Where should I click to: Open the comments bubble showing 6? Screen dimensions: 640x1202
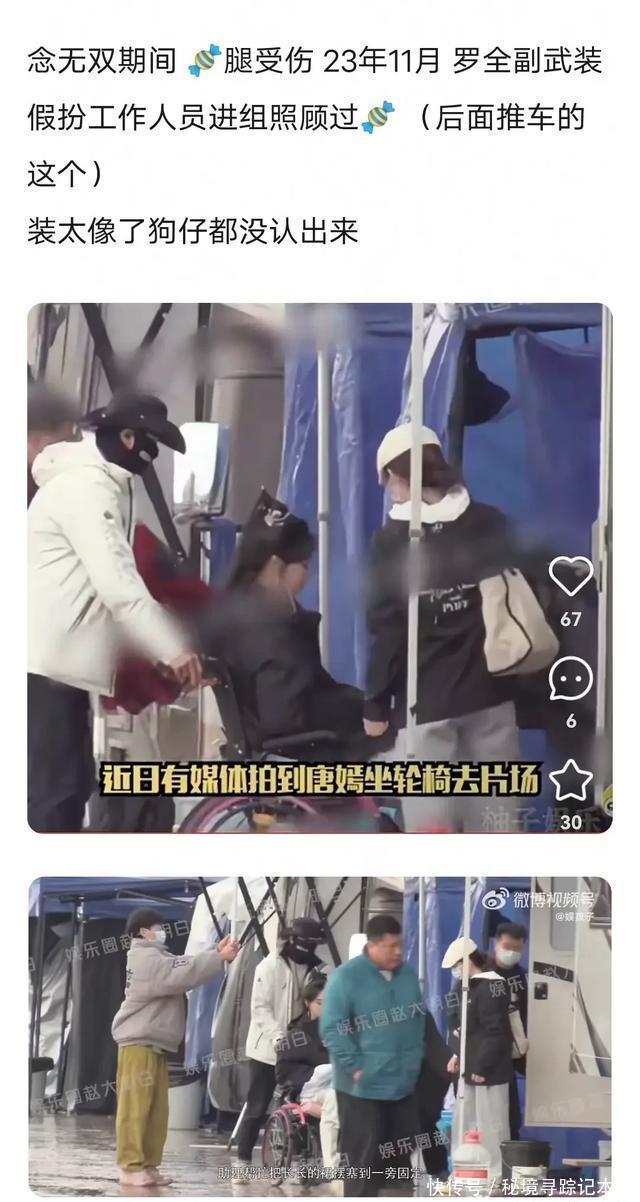point(571,680)
